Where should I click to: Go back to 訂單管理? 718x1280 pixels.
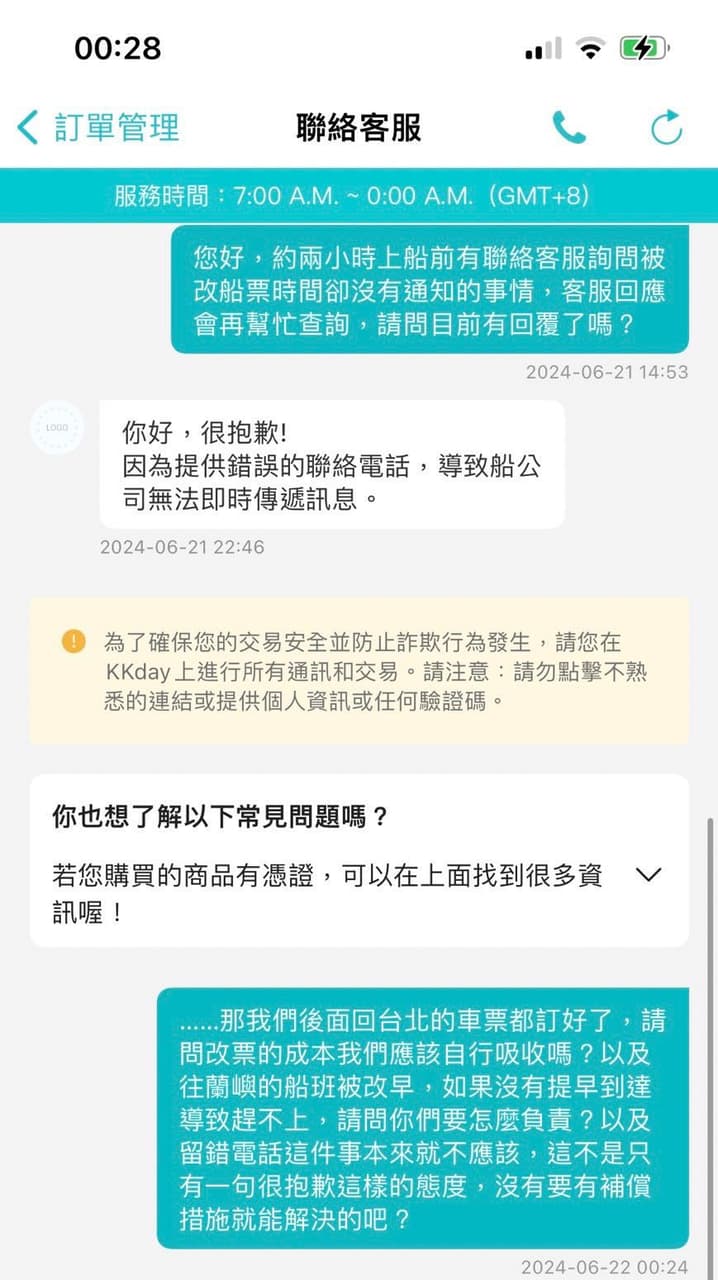[98, 127]
